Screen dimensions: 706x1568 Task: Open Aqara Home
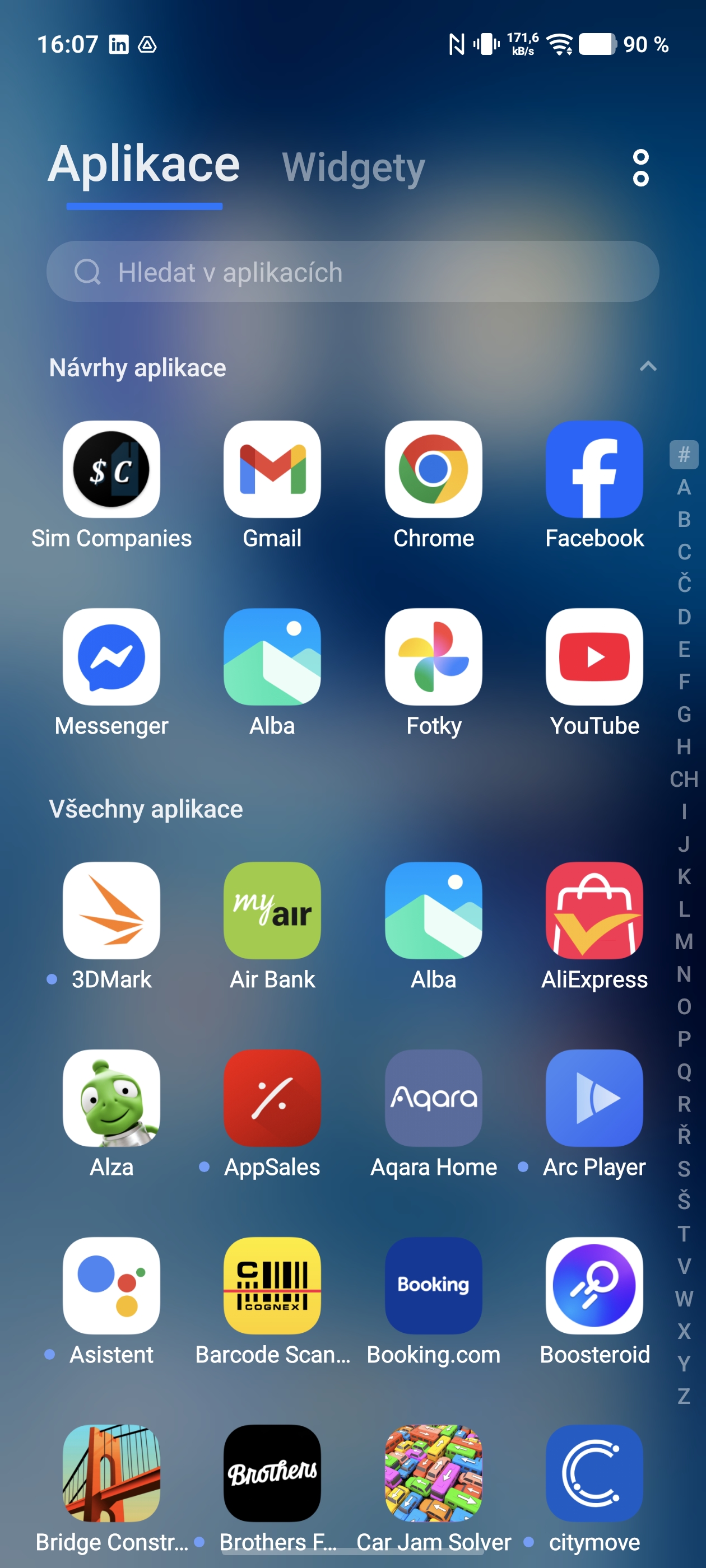coord(433,1098)
